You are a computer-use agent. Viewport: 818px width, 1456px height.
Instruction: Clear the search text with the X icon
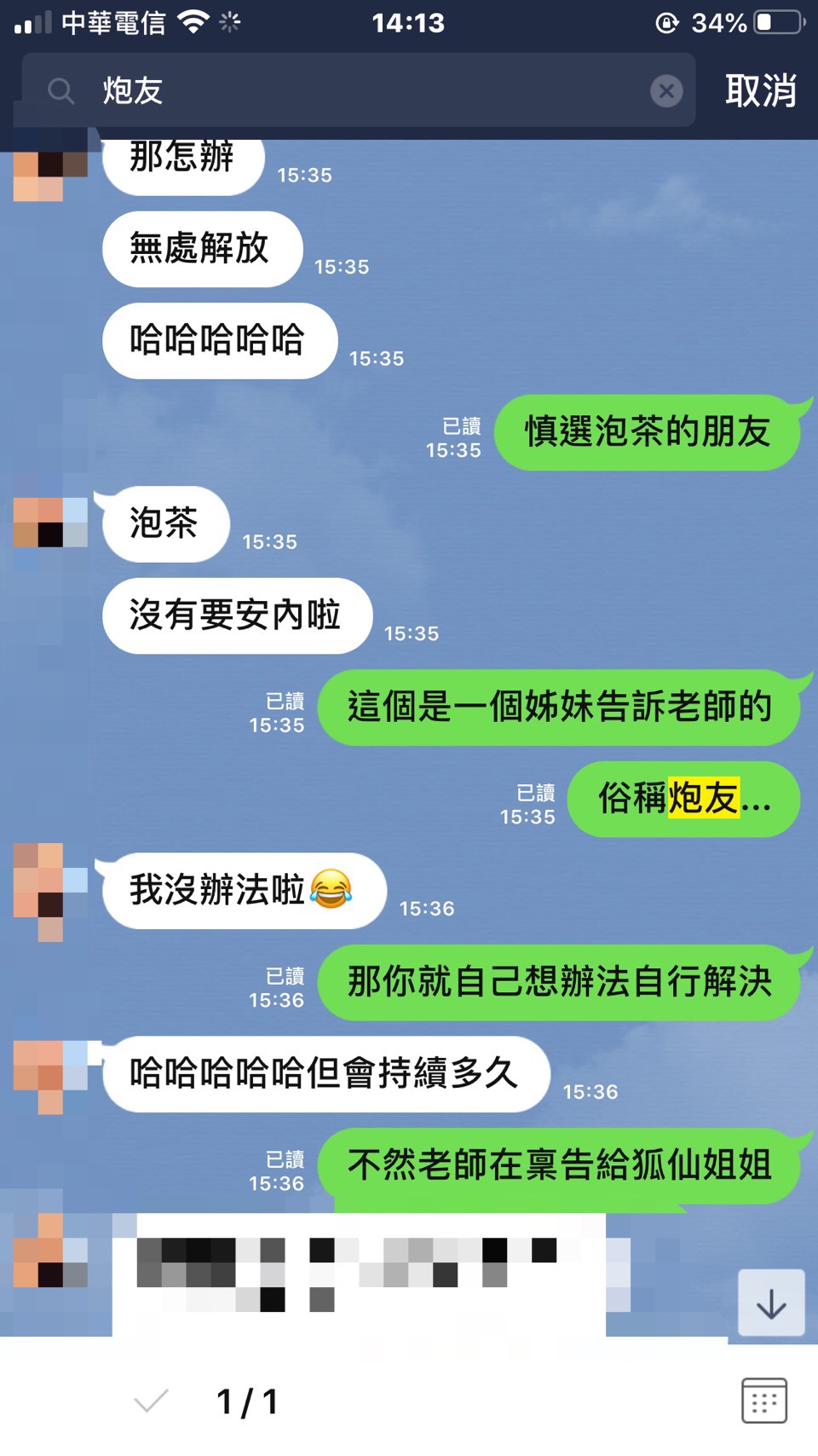click(x=666, y=90)
